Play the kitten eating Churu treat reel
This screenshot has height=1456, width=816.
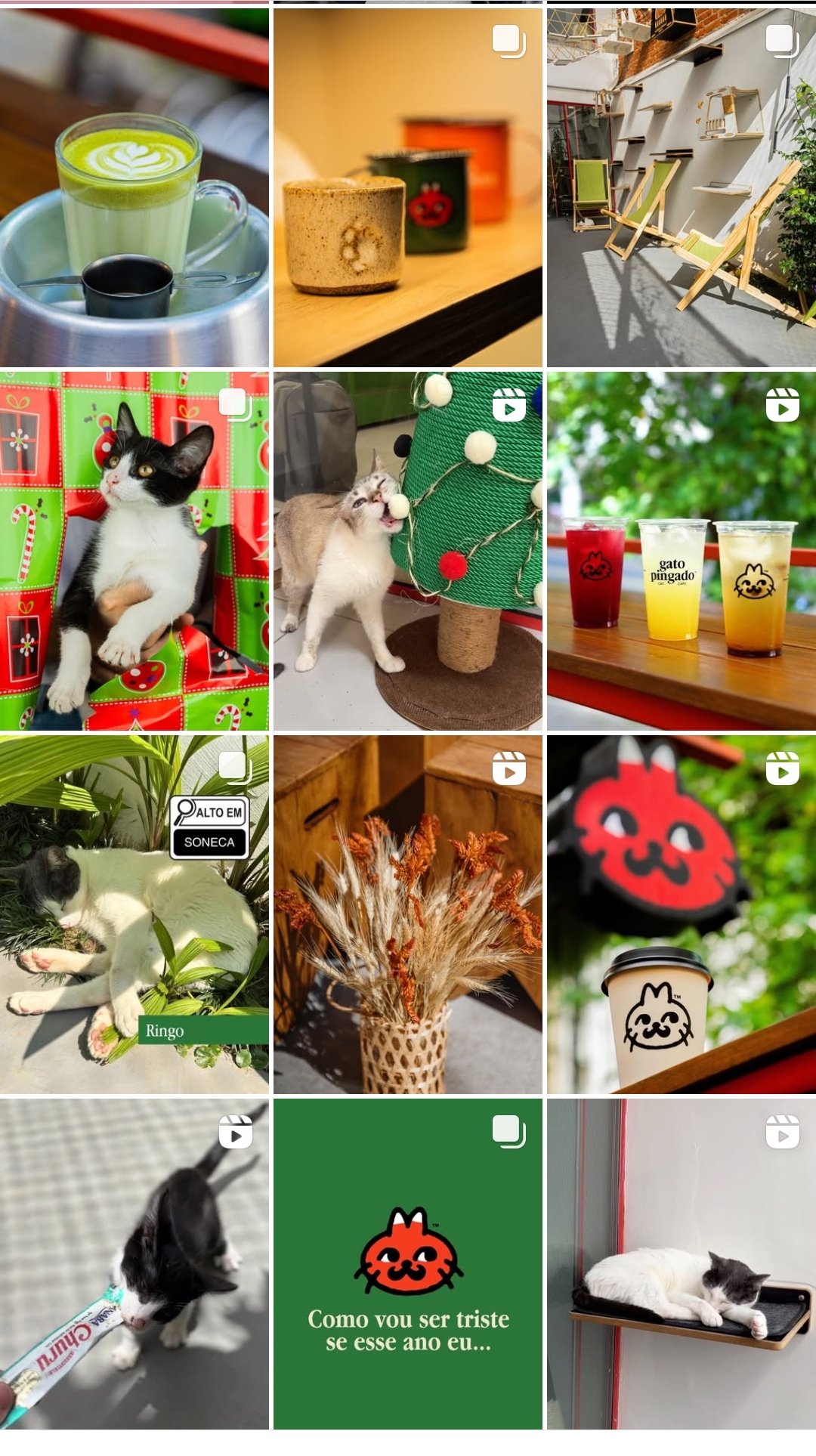pyautogui.click(x=134, y=1263)
